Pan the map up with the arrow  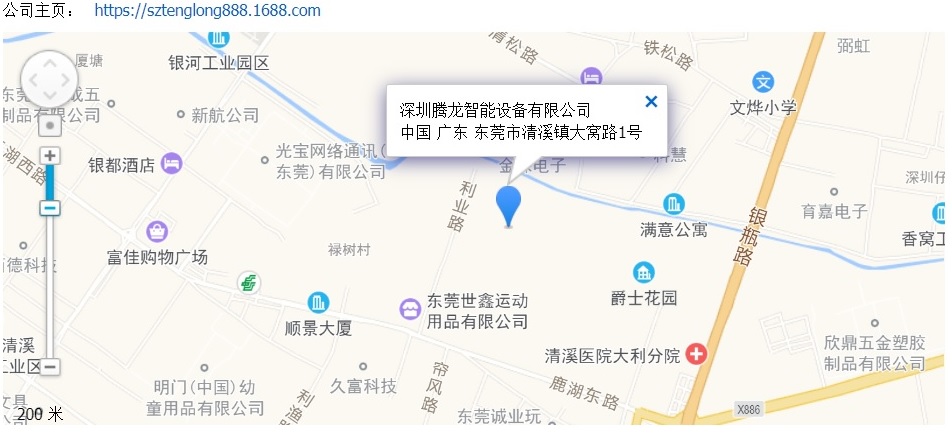click(49, 61)
